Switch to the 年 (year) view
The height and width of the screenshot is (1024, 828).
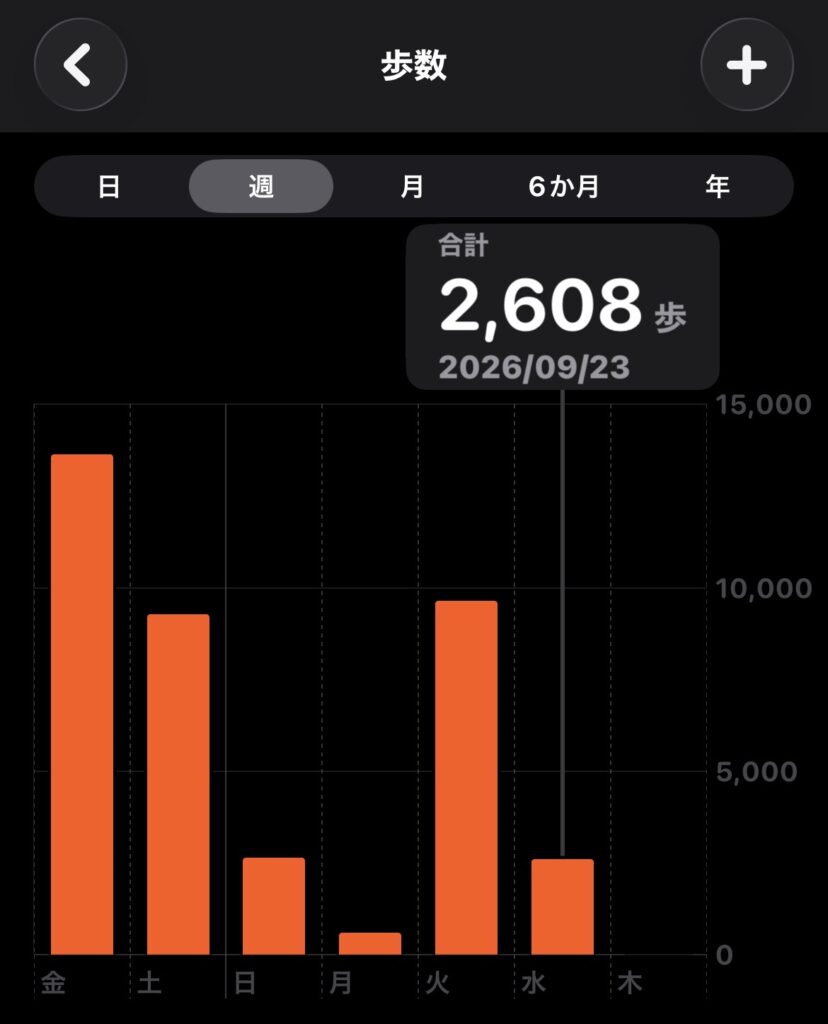(x=717, y=187)
